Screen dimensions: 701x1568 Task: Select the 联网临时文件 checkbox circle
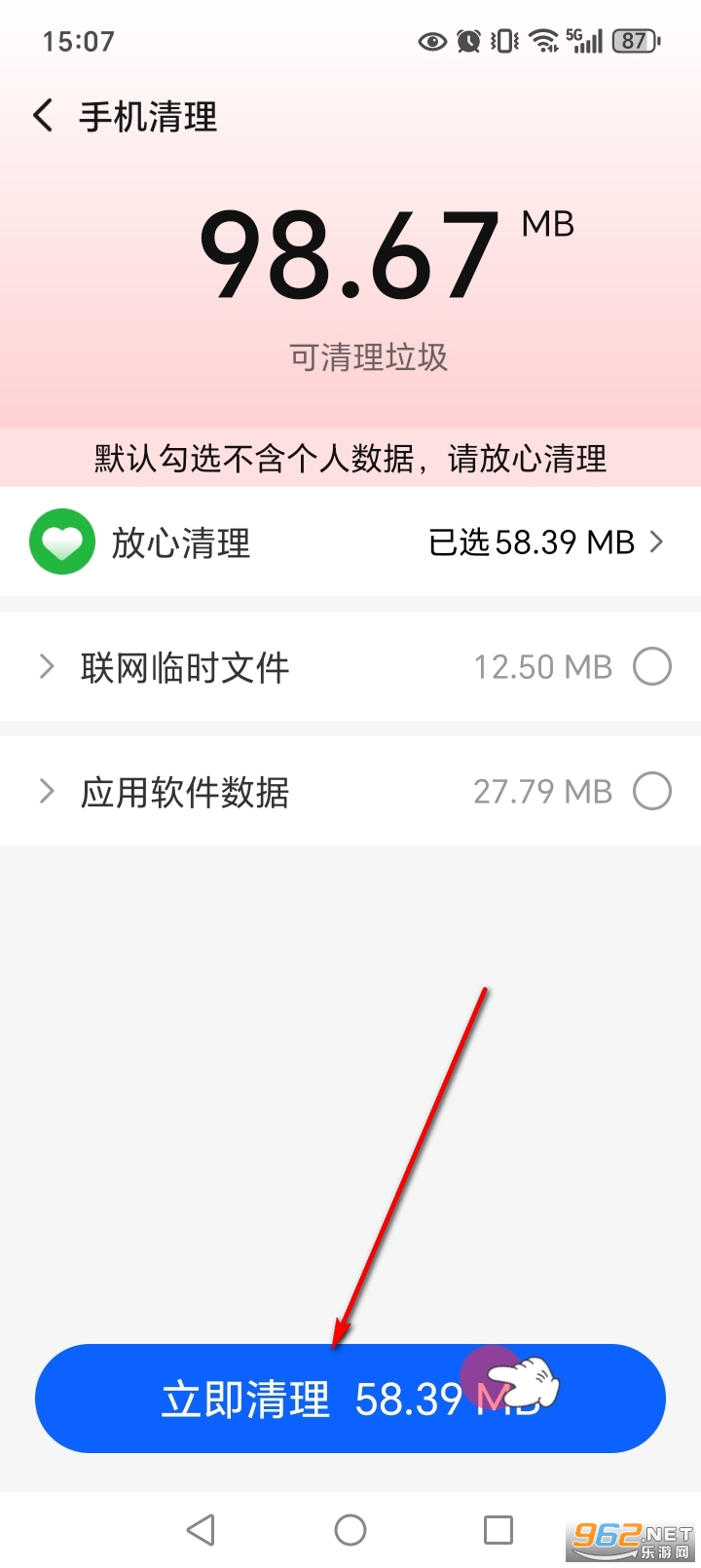[654, 666]
